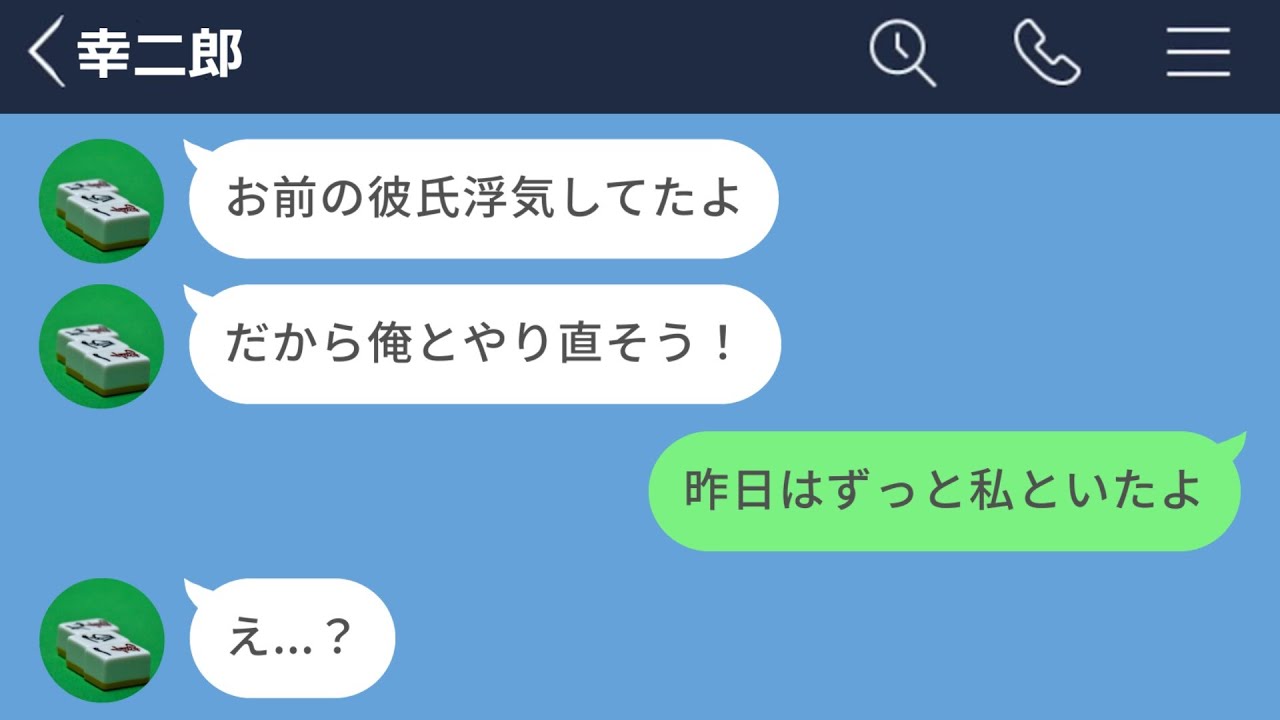Open 幸二郎's avatar beside え…？ message
The height and width of the screenshot is (720, 1280).
101,639
